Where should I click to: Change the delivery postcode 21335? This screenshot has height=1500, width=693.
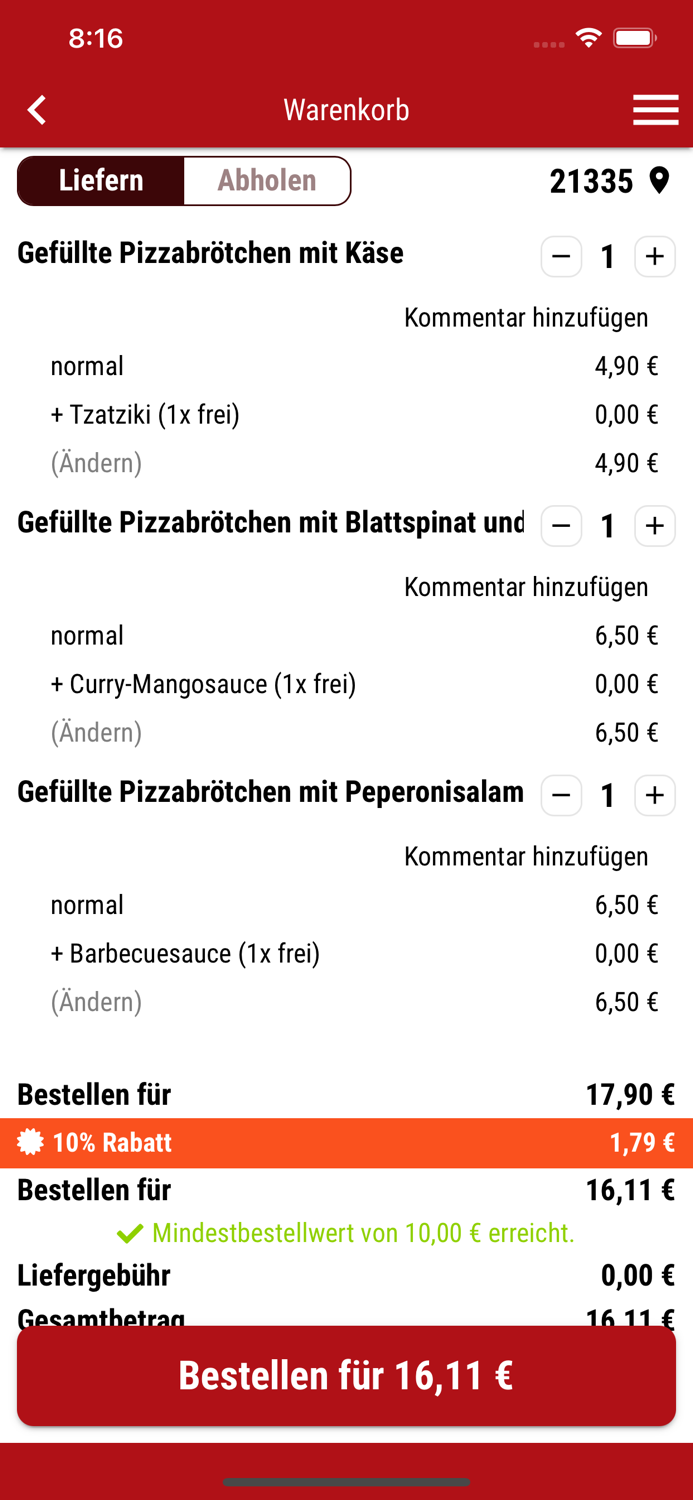coord(609,181)
